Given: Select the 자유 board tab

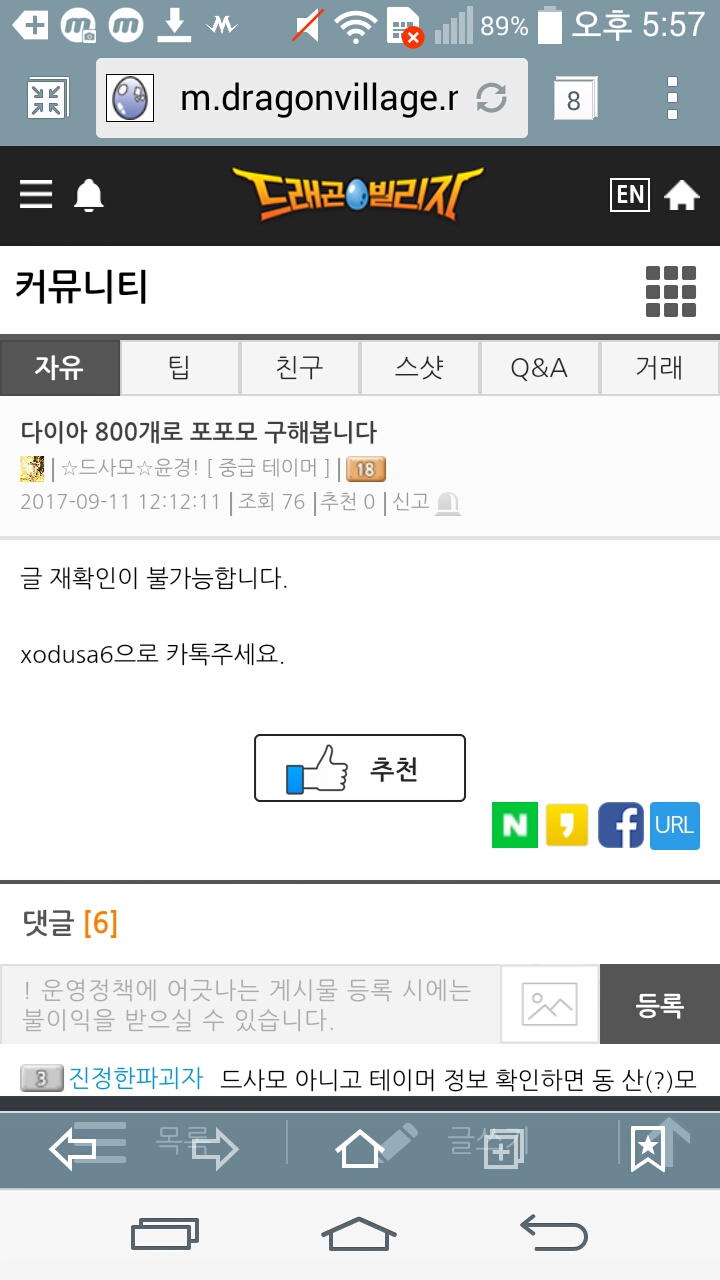Looking at the screenshot, I should [60, 368].
